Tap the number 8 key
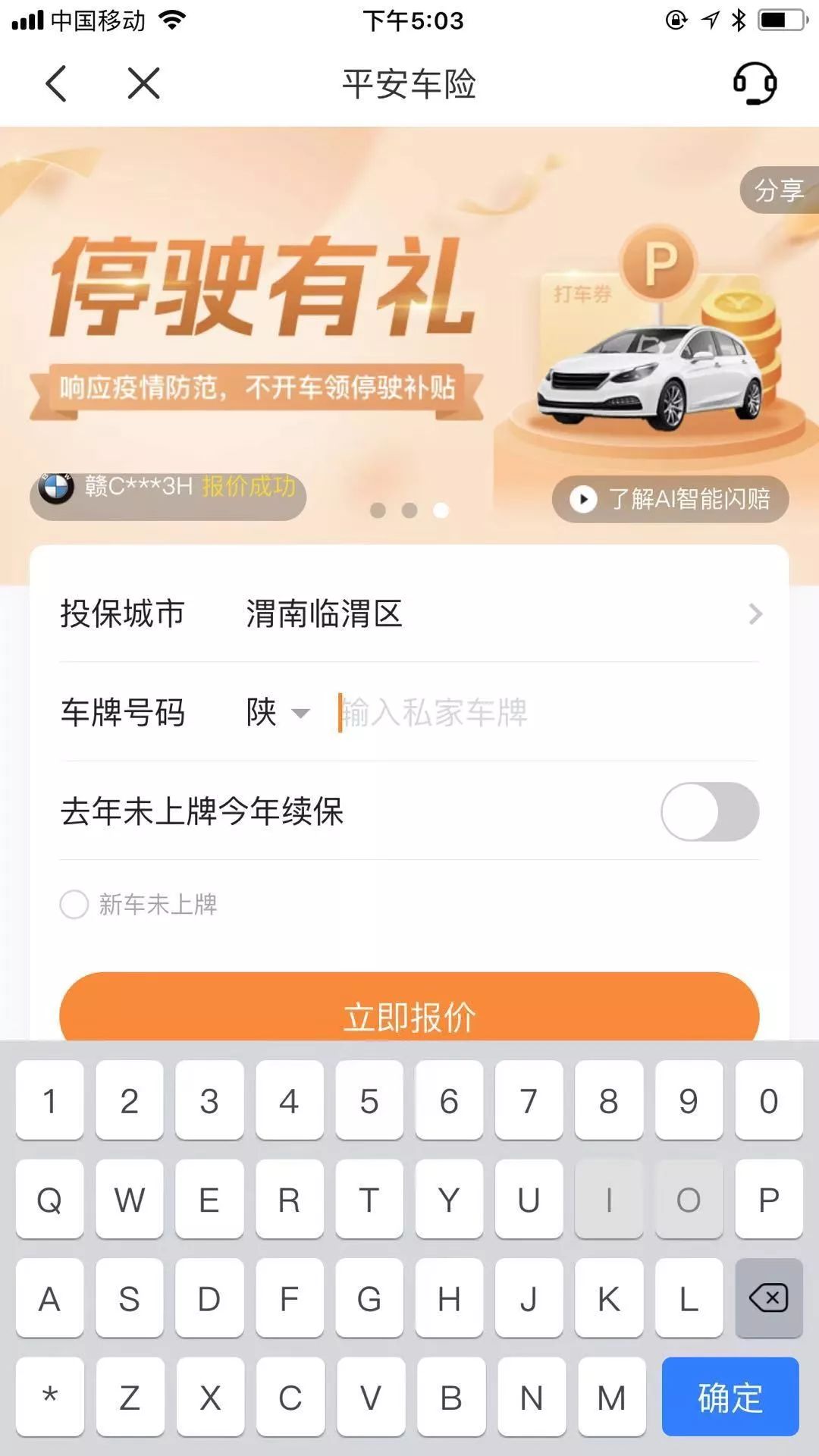 tap(608, 1100)
